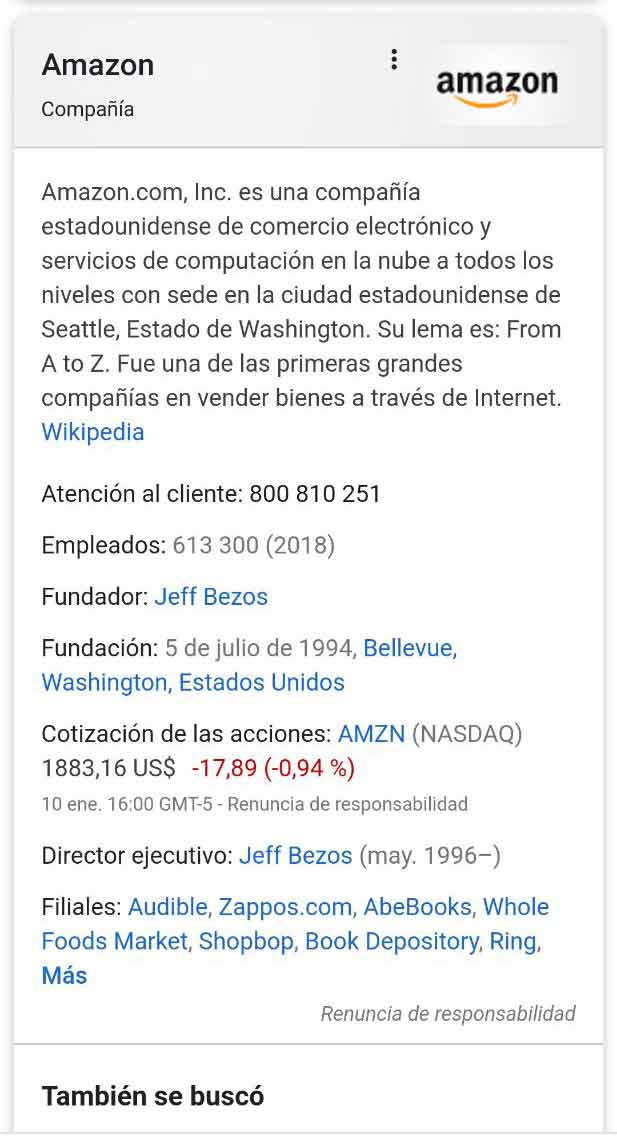The image size is (617, 1139).
Task: Tap Más to see more subsidiaries
Action: tap(64, 975)
